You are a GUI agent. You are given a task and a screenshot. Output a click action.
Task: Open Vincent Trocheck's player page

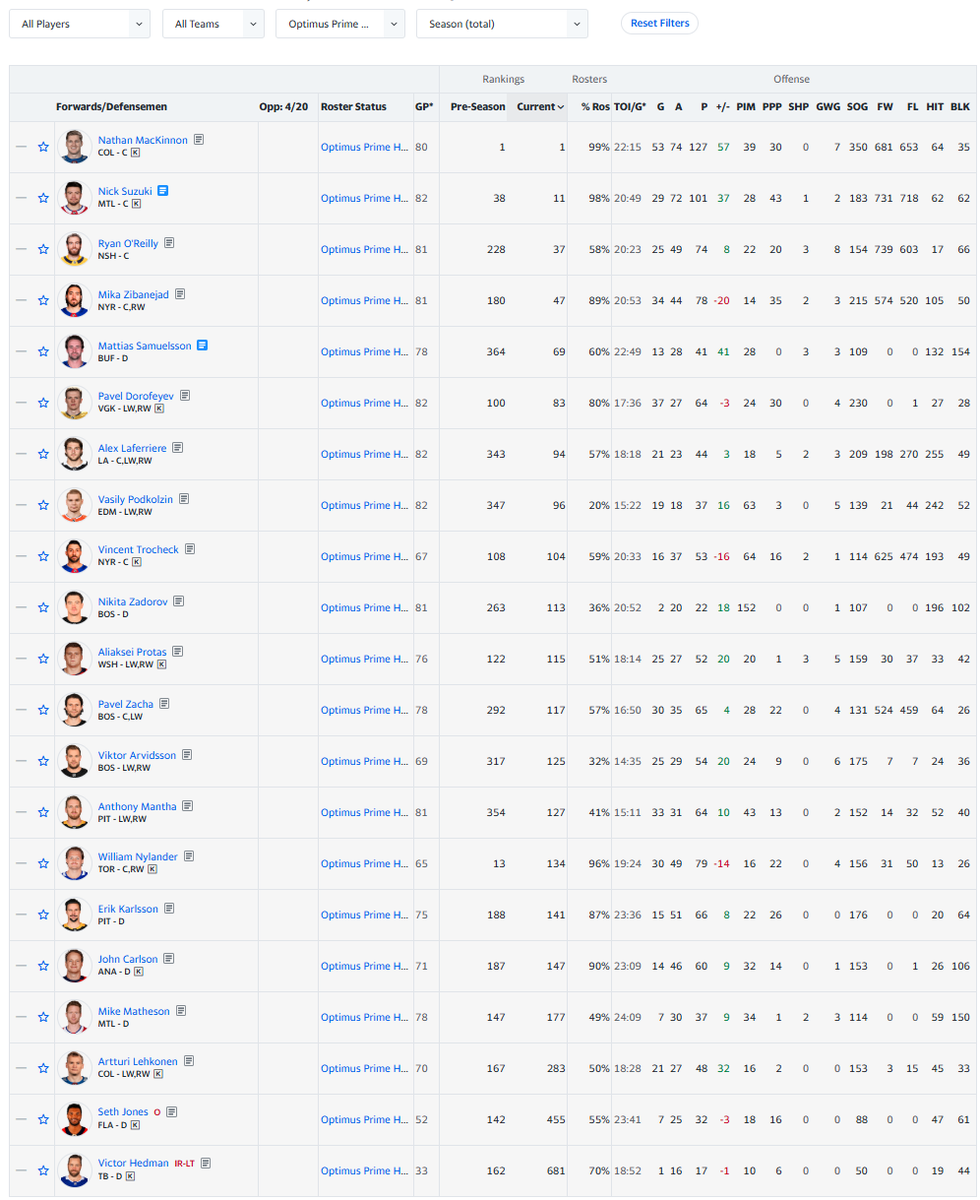[x=139, y=550]
